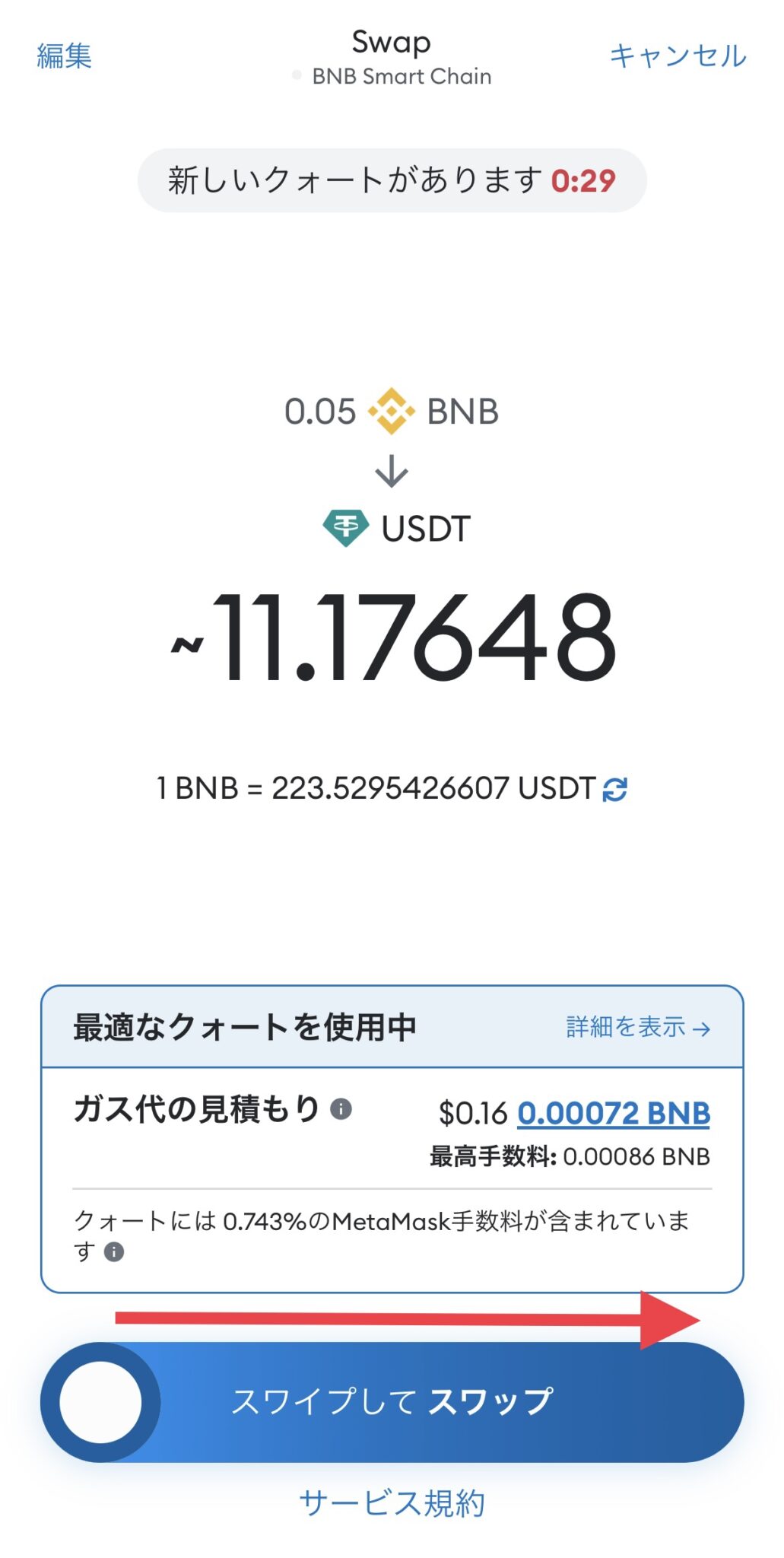Click the 0.00072 BNB gas fee link
The width and height of the screenshot is (784, 1558).
pos(613,1112)
